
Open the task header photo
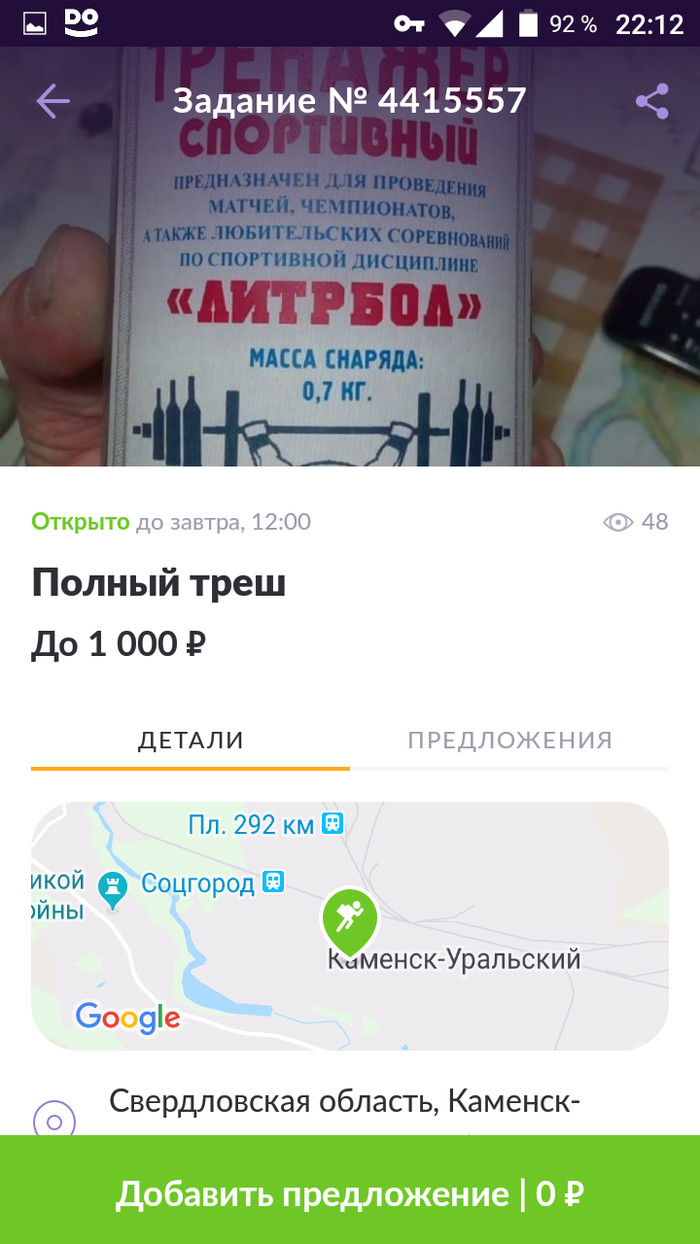tap(350, 300)
